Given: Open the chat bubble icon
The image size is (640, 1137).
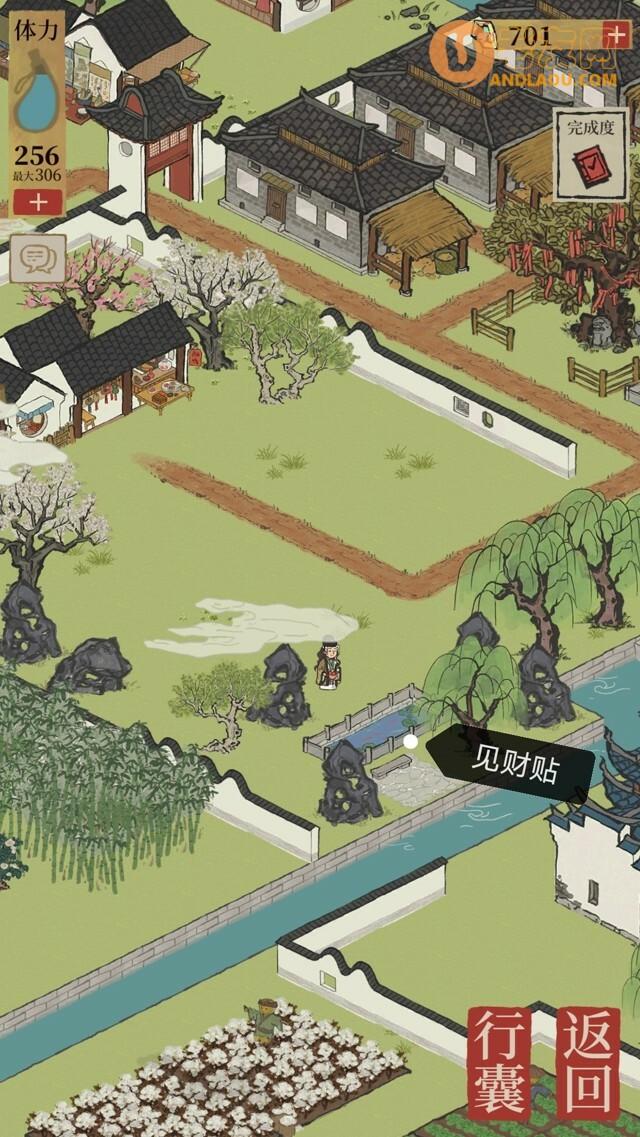Looking at the screenshot, I should [x=38, y=259].
